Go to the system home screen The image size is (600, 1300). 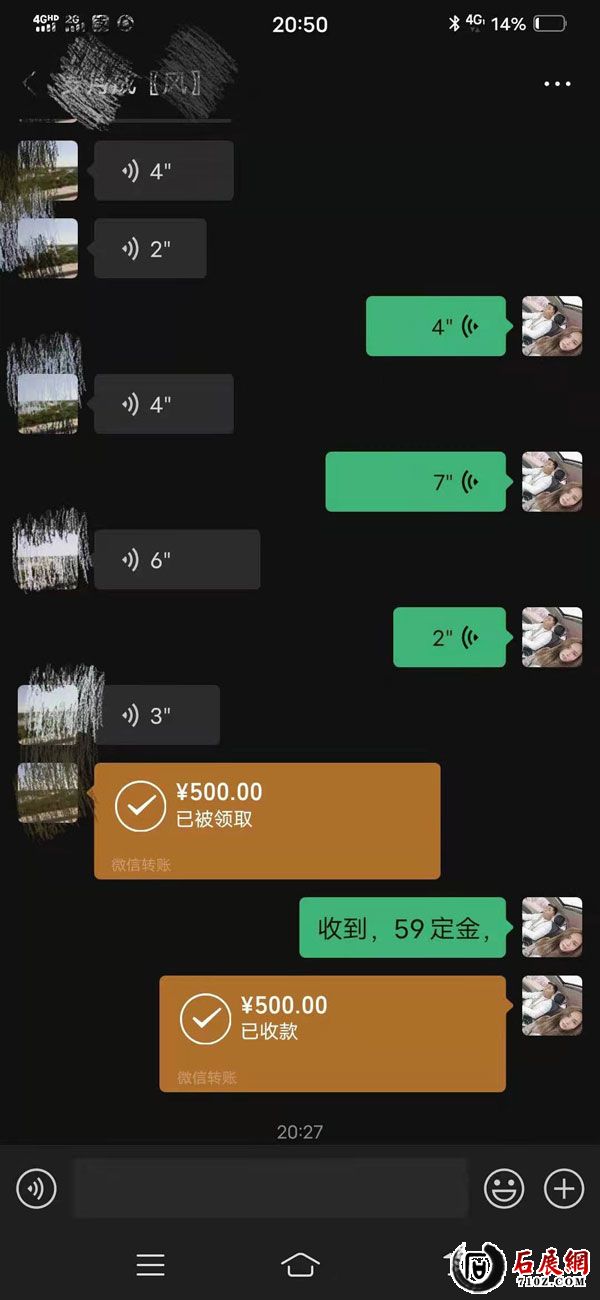pyautogui.click(x=300, y=1265)
